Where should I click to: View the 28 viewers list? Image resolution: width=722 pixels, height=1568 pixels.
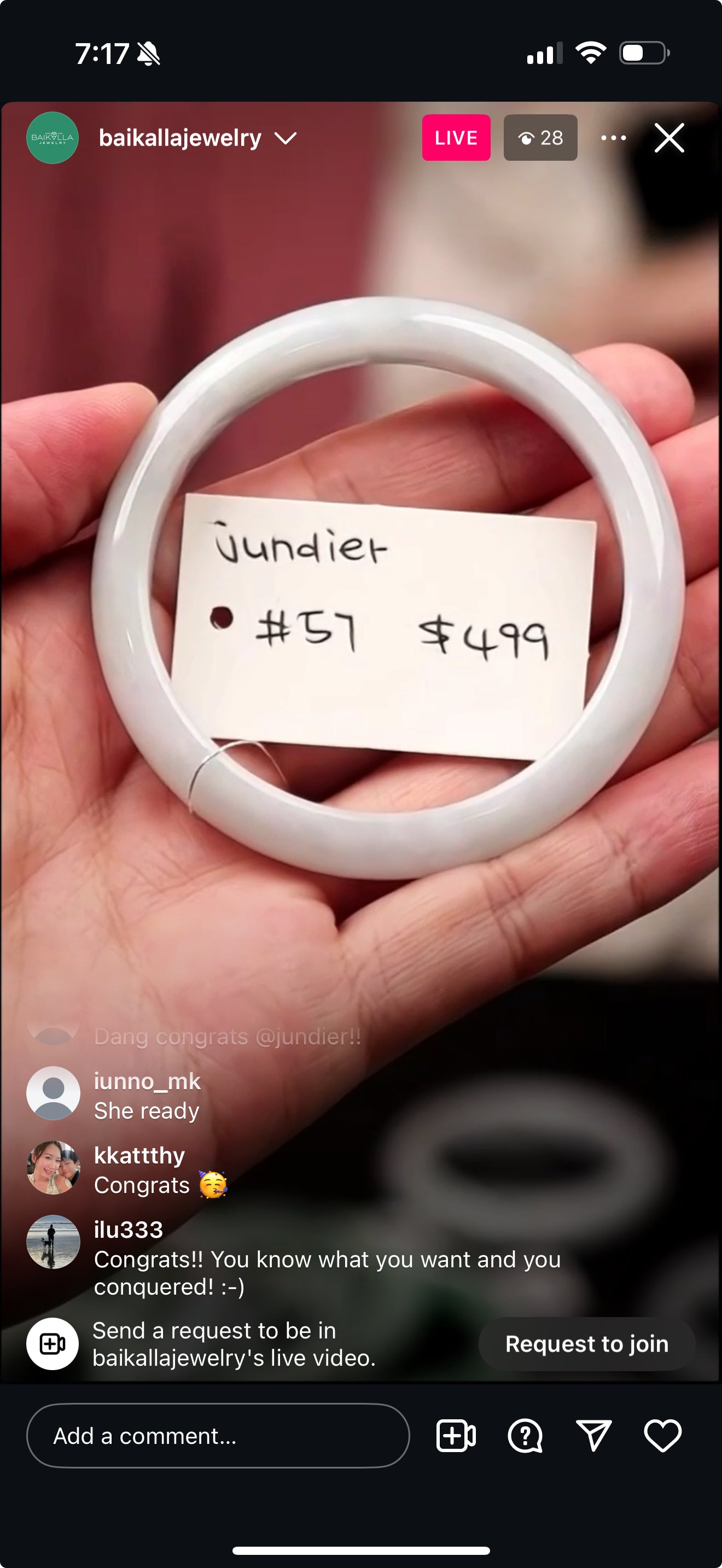pos(540,138)
